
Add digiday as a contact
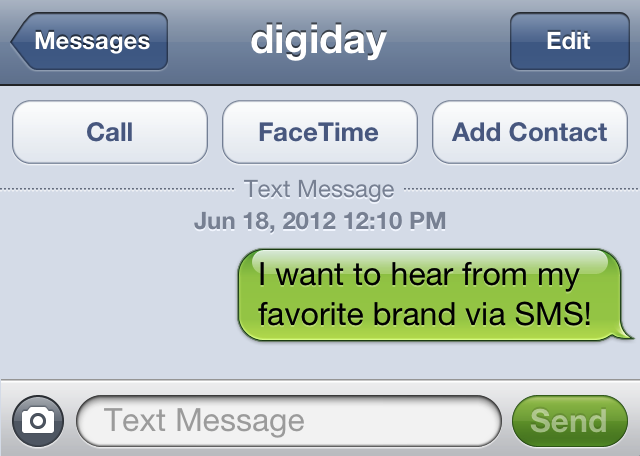[x=529, y=132]
